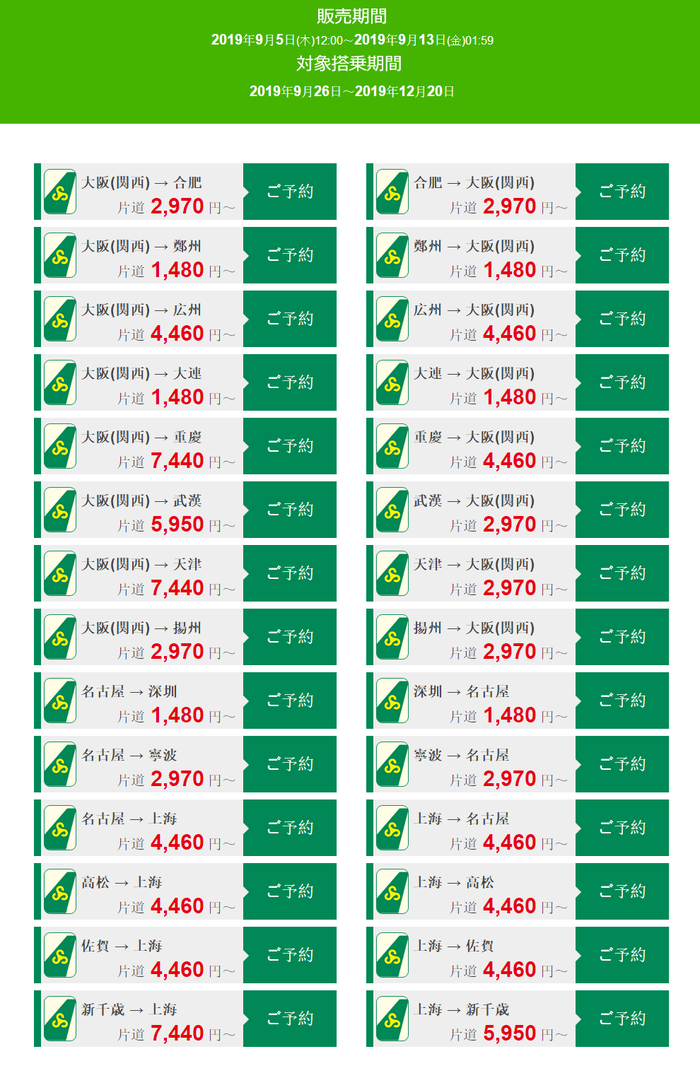Select ご予約 for 上海 → 新千歳
The image size is (700, 1078).
(x=622, y=1018)
